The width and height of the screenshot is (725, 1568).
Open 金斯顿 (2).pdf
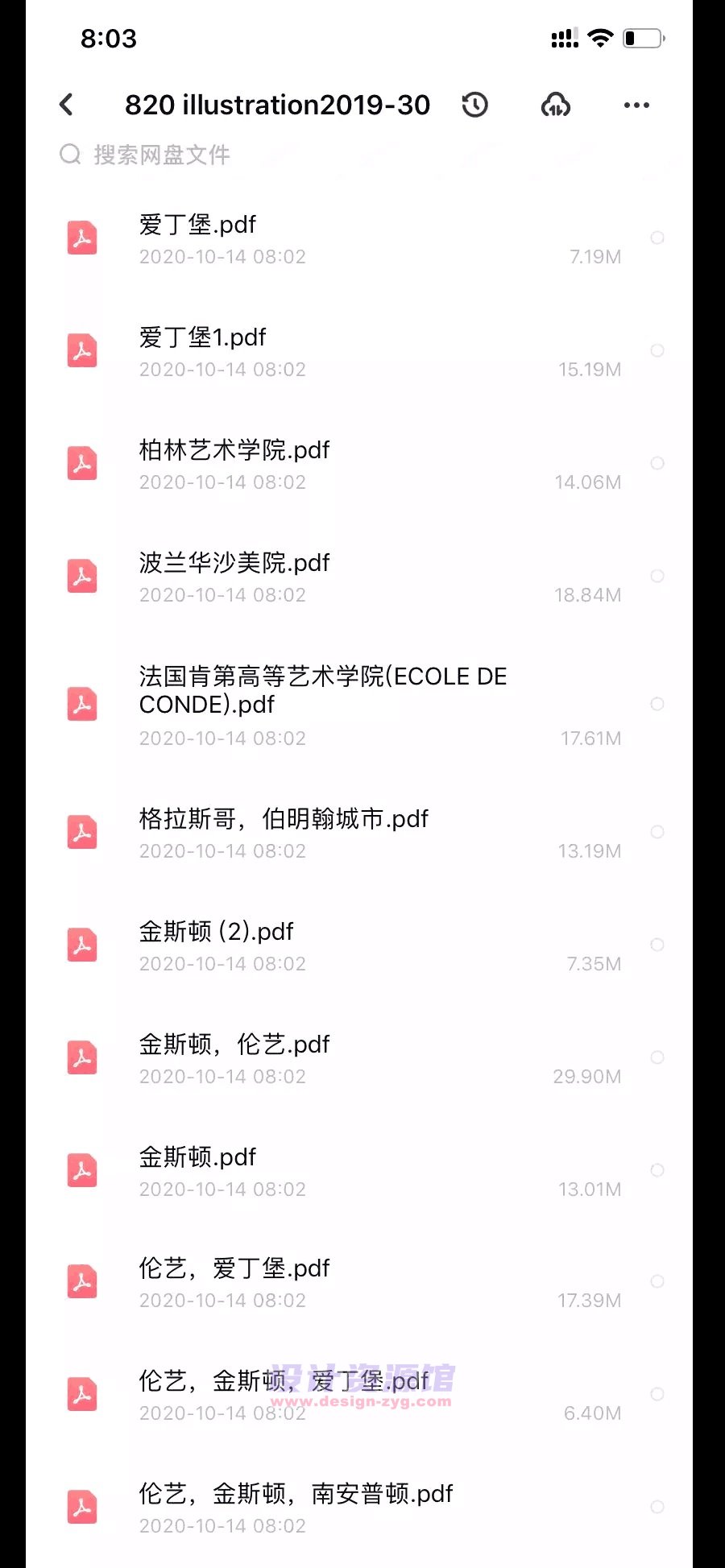pos(358,946)
